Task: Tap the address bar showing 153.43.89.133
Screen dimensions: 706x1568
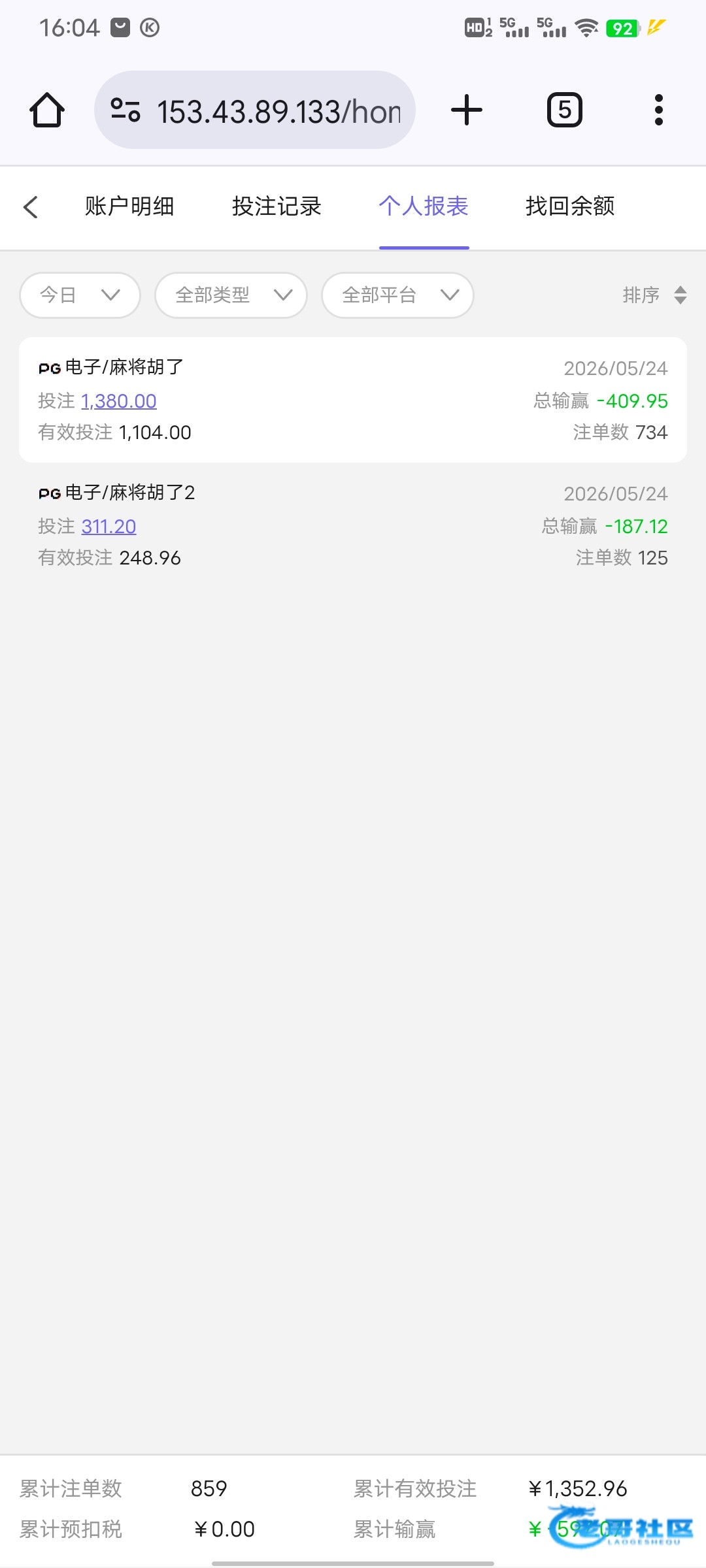Action: pos(255,110)
